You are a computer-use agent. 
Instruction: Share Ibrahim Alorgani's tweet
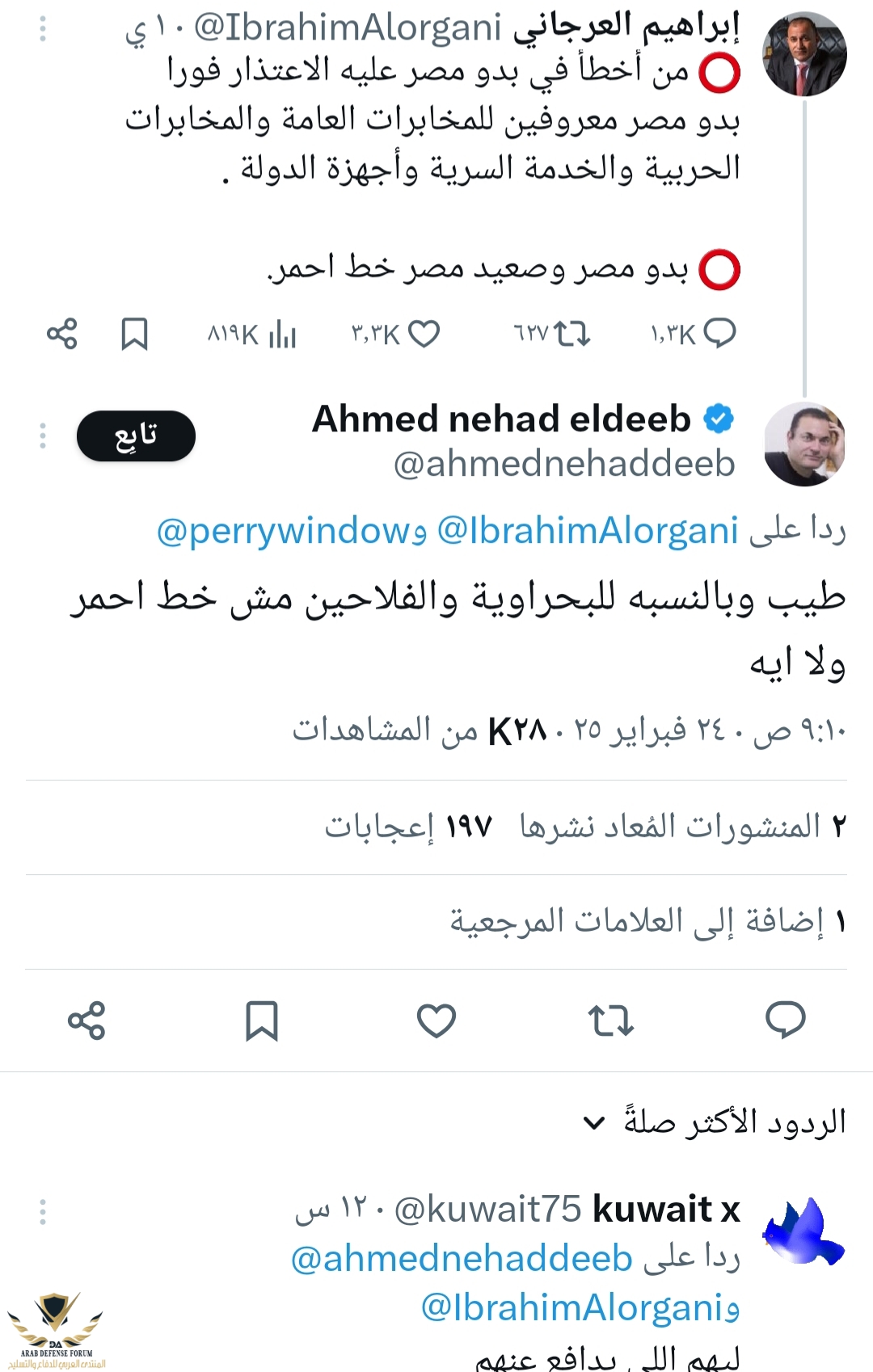tap(61, 334)
